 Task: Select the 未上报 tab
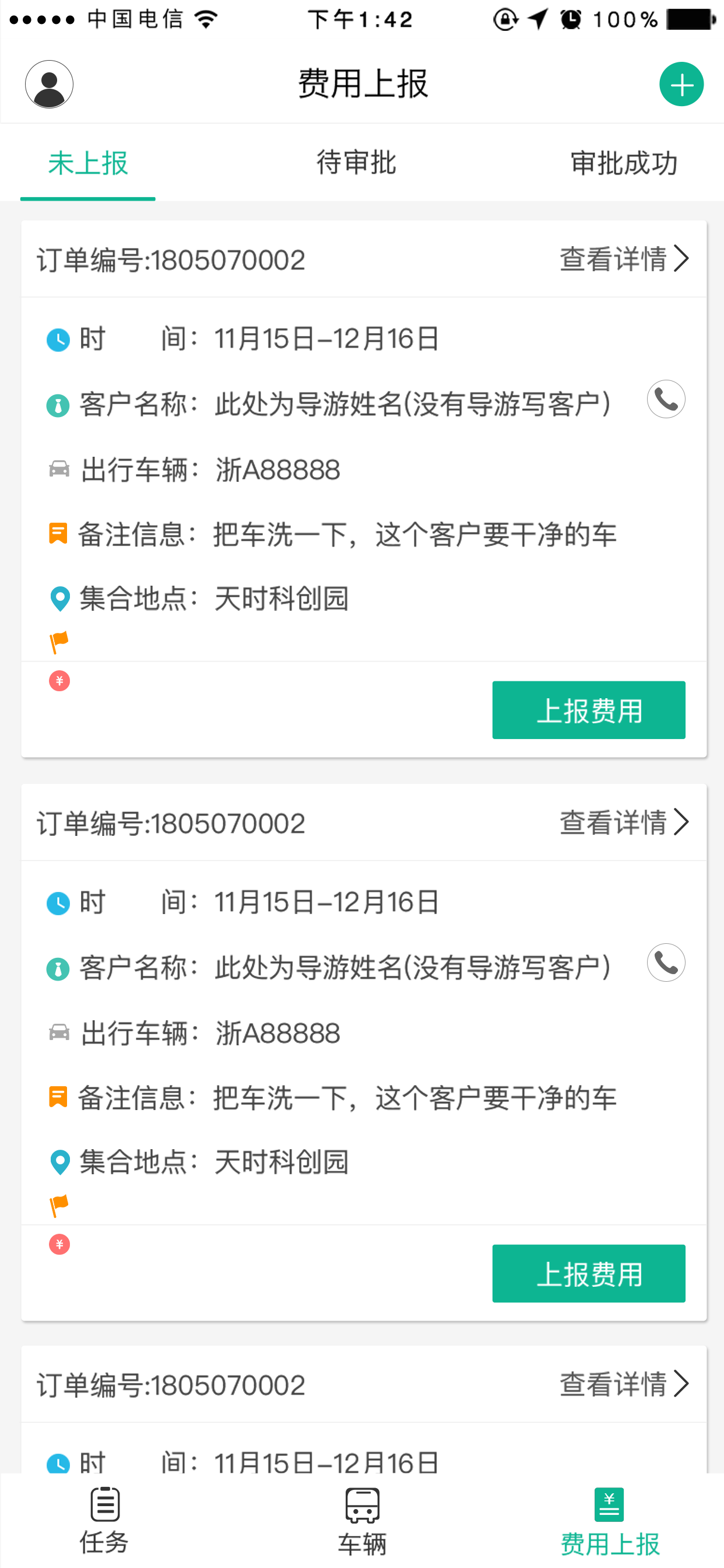pyautogui.click(x=87, y=163)
